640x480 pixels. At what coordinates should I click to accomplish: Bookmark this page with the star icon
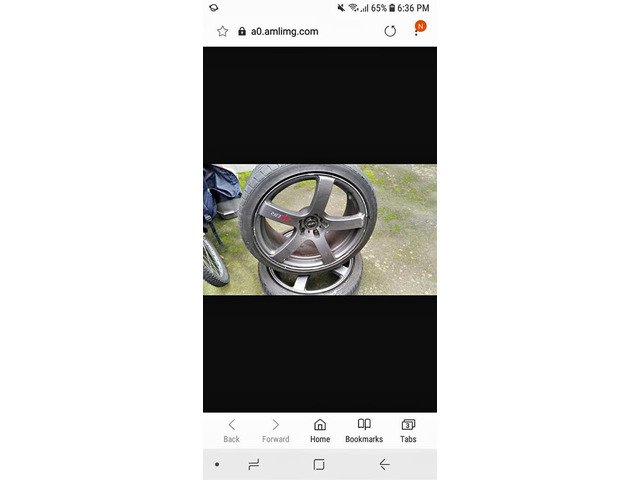(222, 31)
